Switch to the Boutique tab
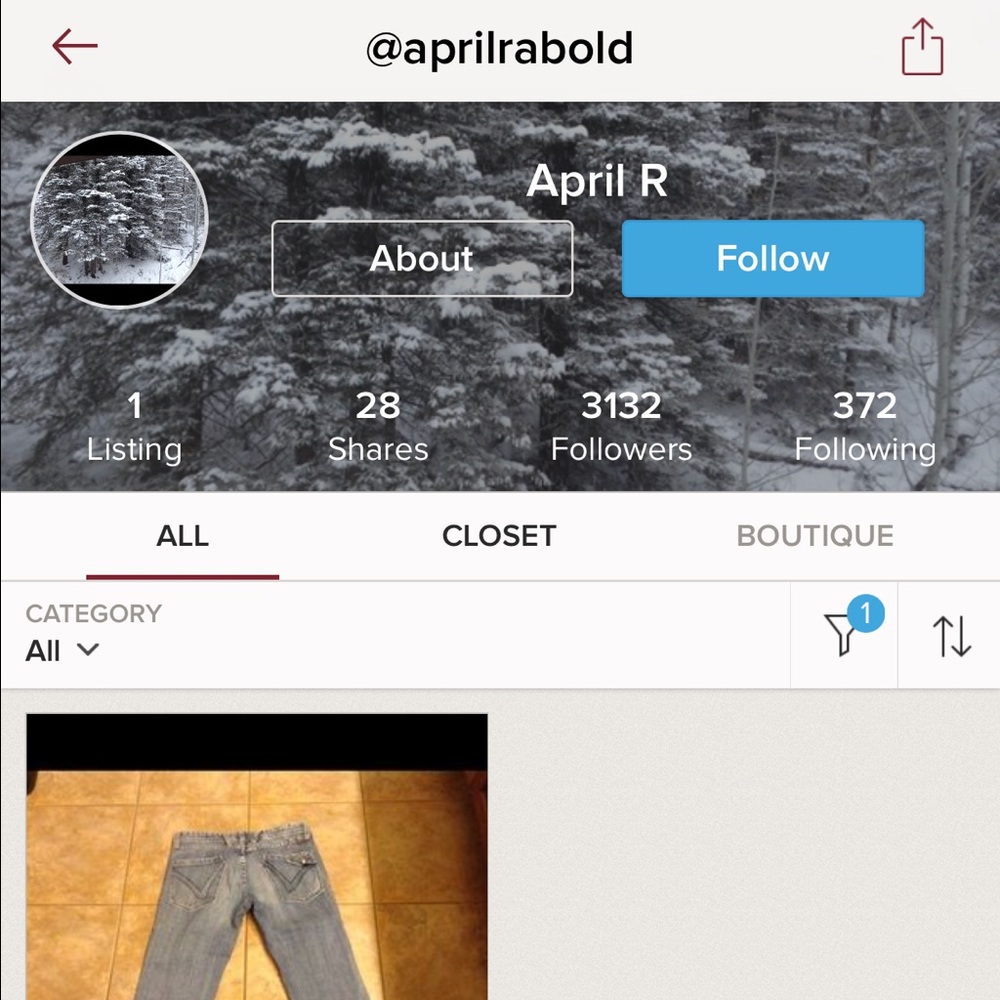The width and height of the screenshot is (1000, 1000). click(814, 536)
